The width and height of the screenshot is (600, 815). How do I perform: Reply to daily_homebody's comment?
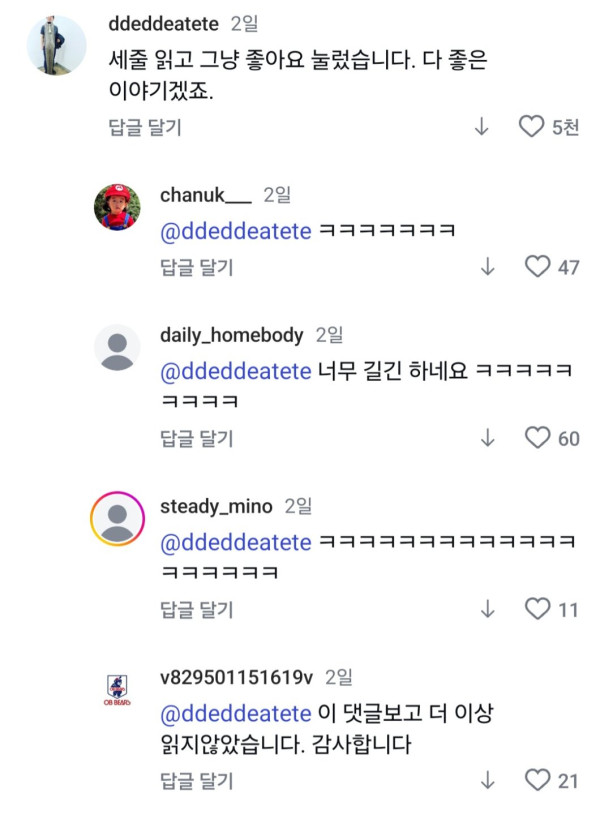(x=196, y=438)
